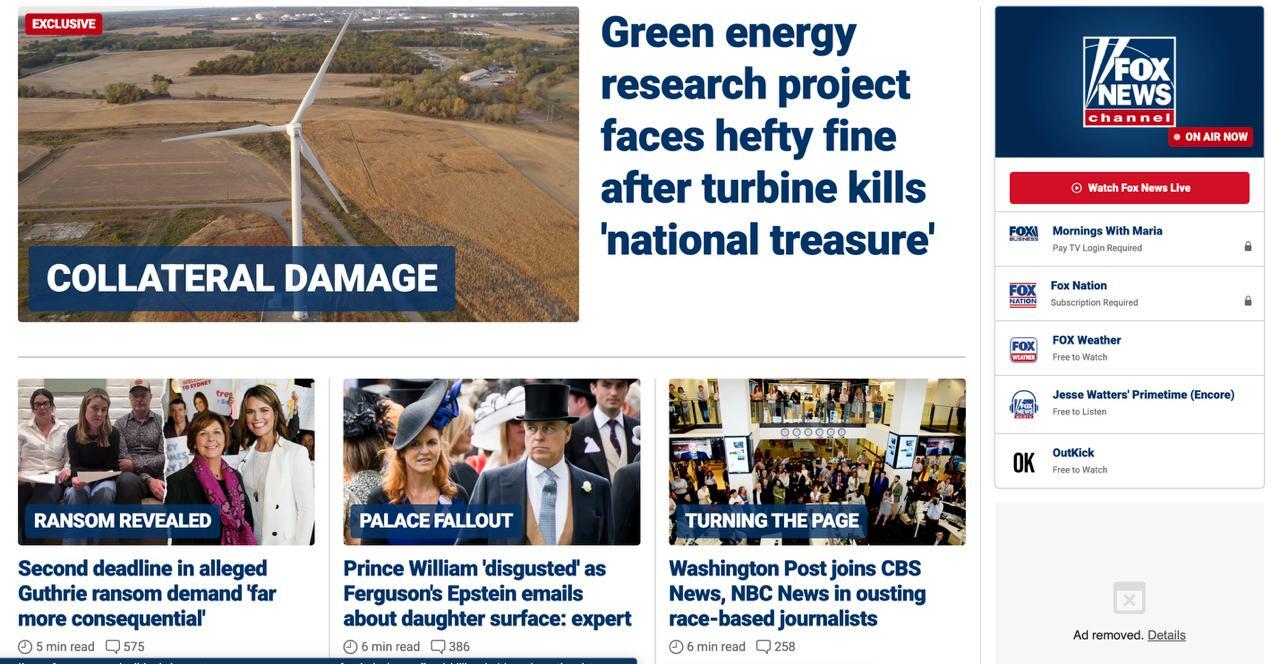Read the Guthrie ransom demand deadline article

(147, 593)
